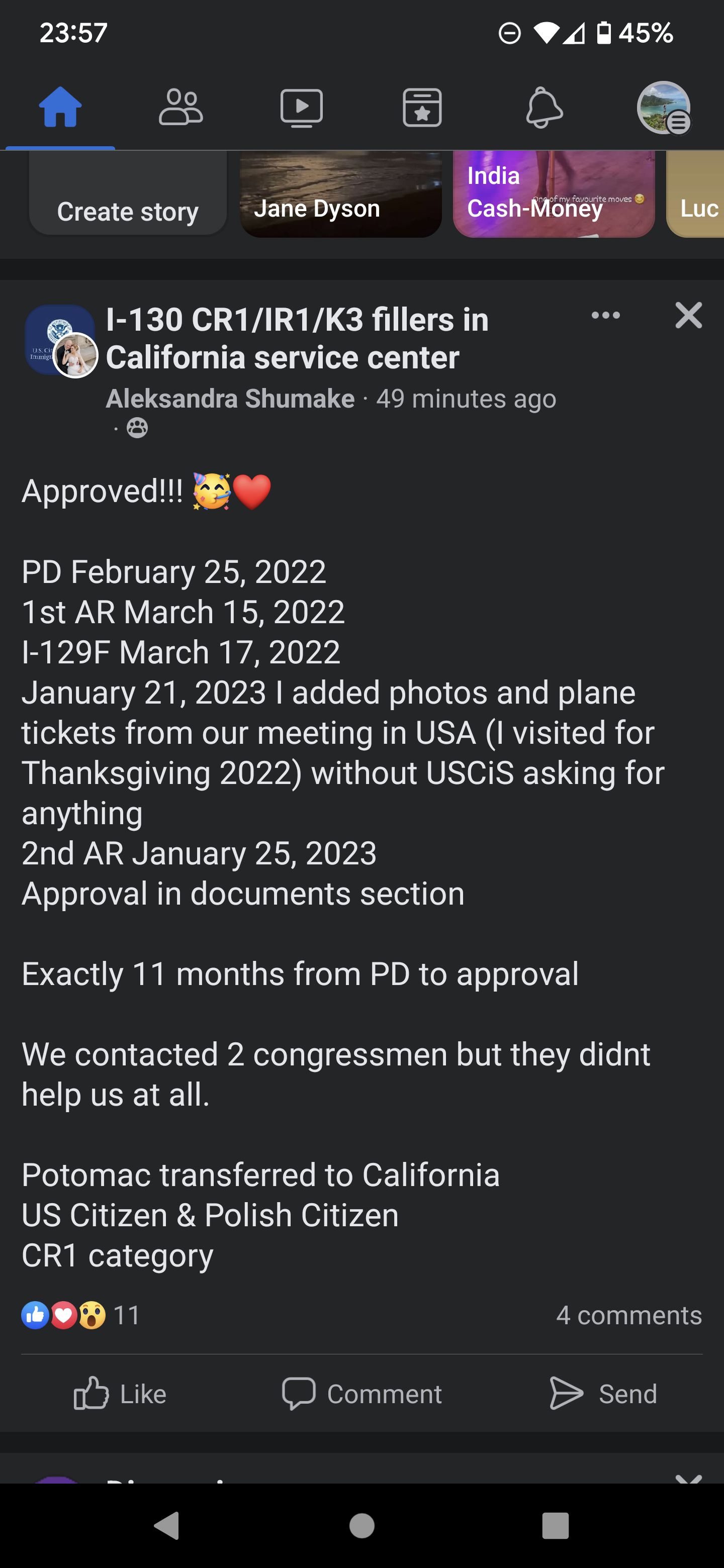Hide the Approved post with X

tap(689, 315)
